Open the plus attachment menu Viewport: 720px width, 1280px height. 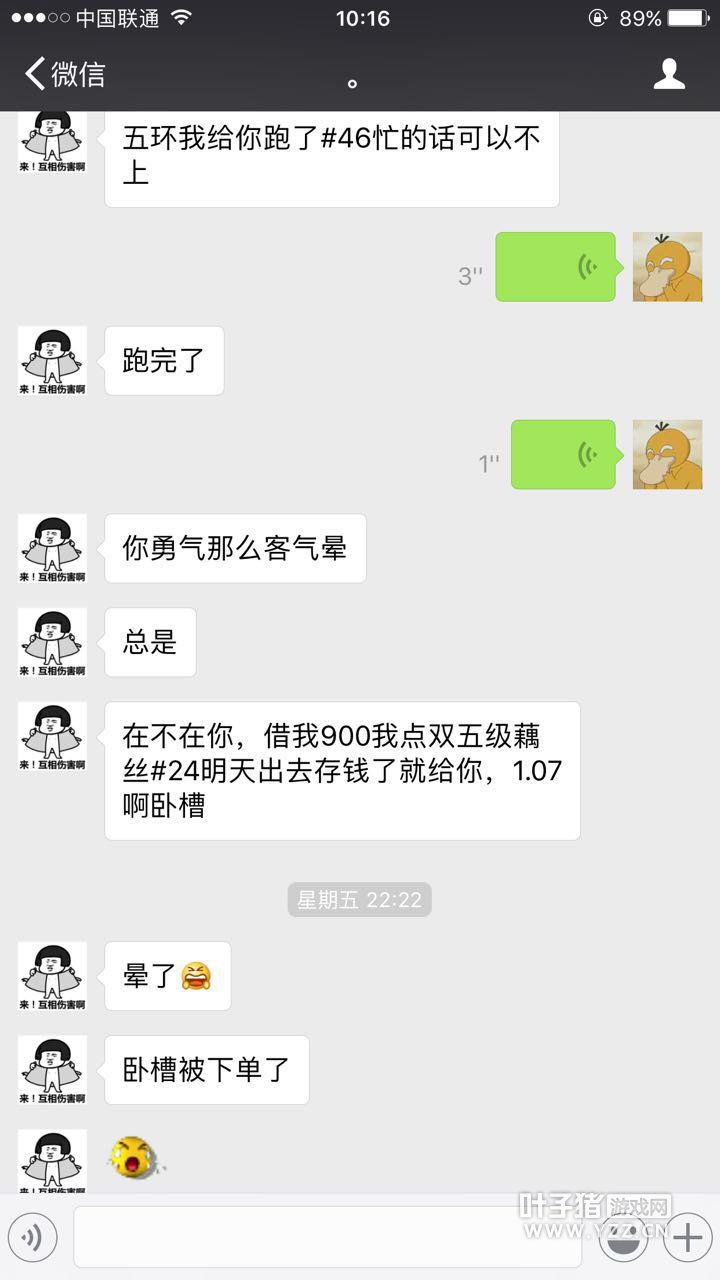pos(688,1238)
